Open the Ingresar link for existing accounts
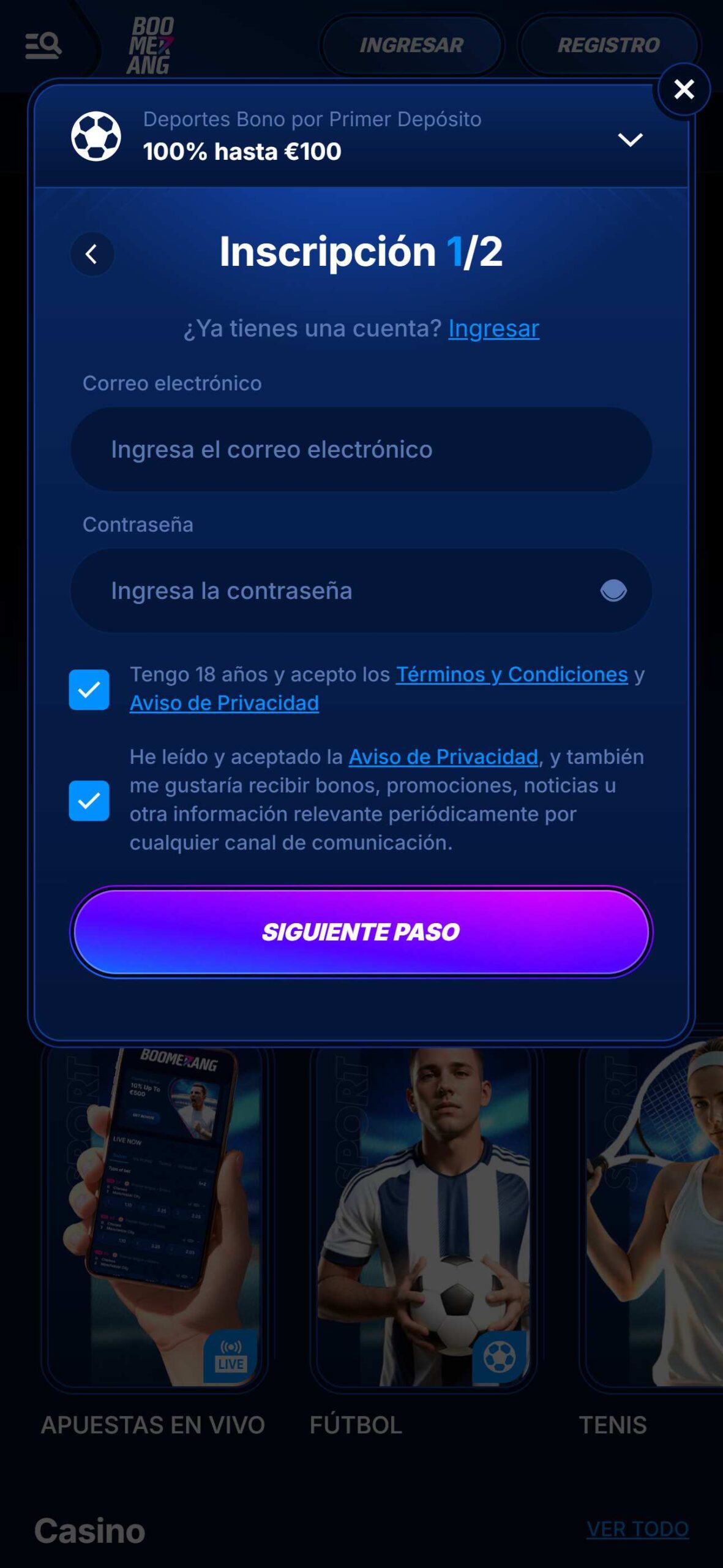The width and height of the screenshot is (723, 1568). 493,328
